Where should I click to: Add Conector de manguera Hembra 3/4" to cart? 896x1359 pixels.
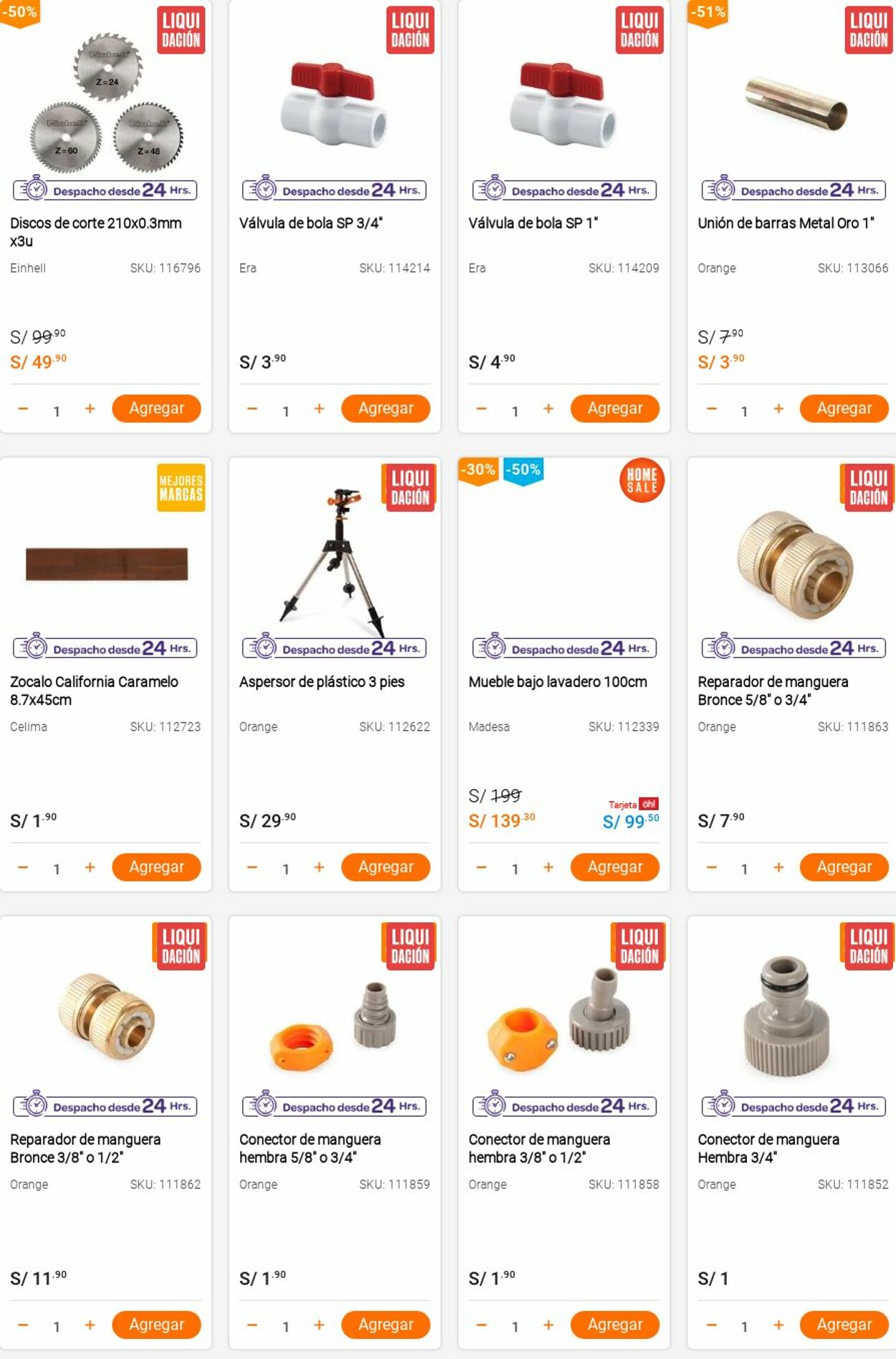844,1324
